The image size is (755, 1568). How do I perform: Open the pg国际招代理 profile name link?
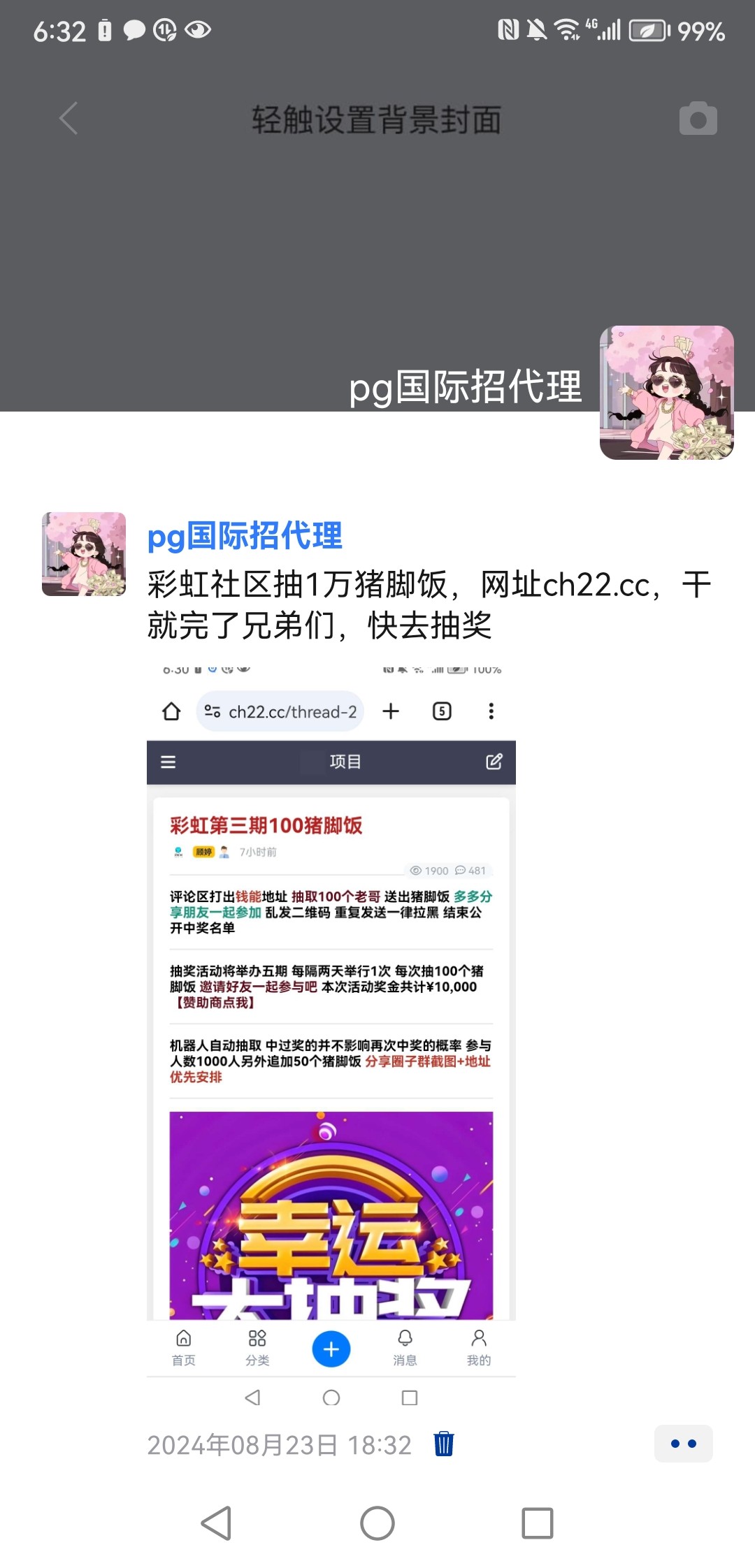[245, 536]
